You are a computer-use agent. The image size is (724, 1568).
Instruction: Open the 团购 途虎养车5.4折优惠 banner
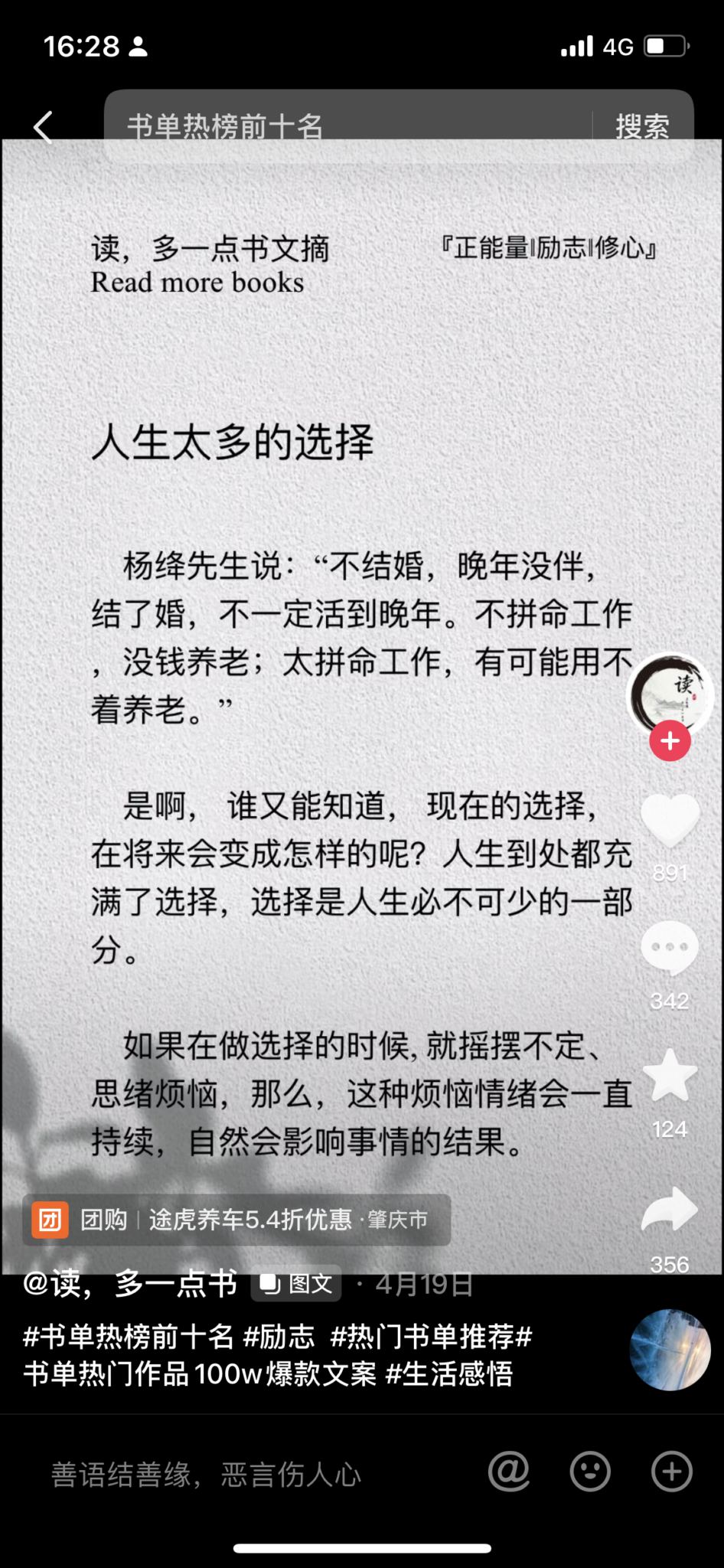(236, 1220)
